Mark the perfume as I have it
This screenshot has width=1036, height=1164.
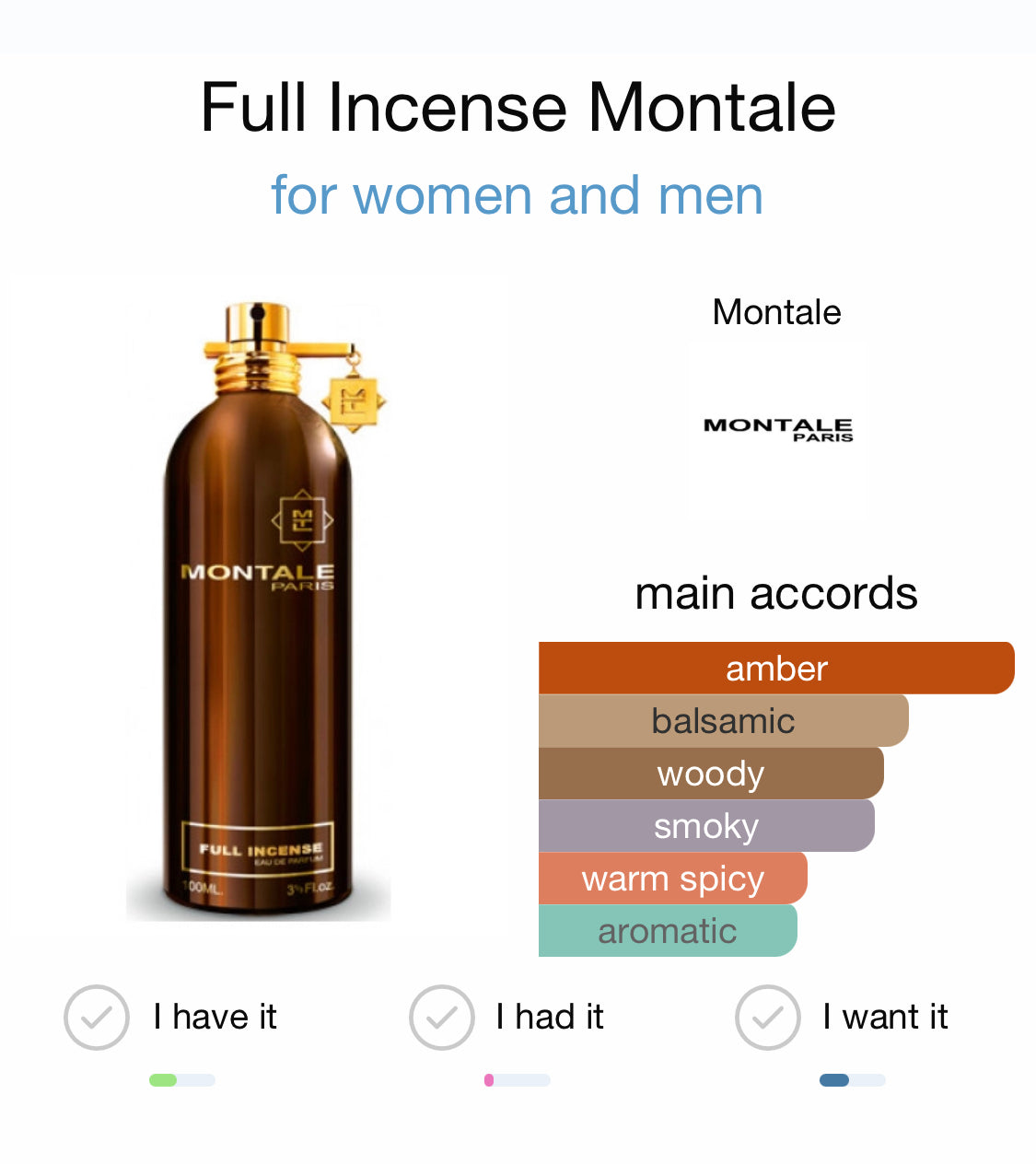coord(97,1017)
